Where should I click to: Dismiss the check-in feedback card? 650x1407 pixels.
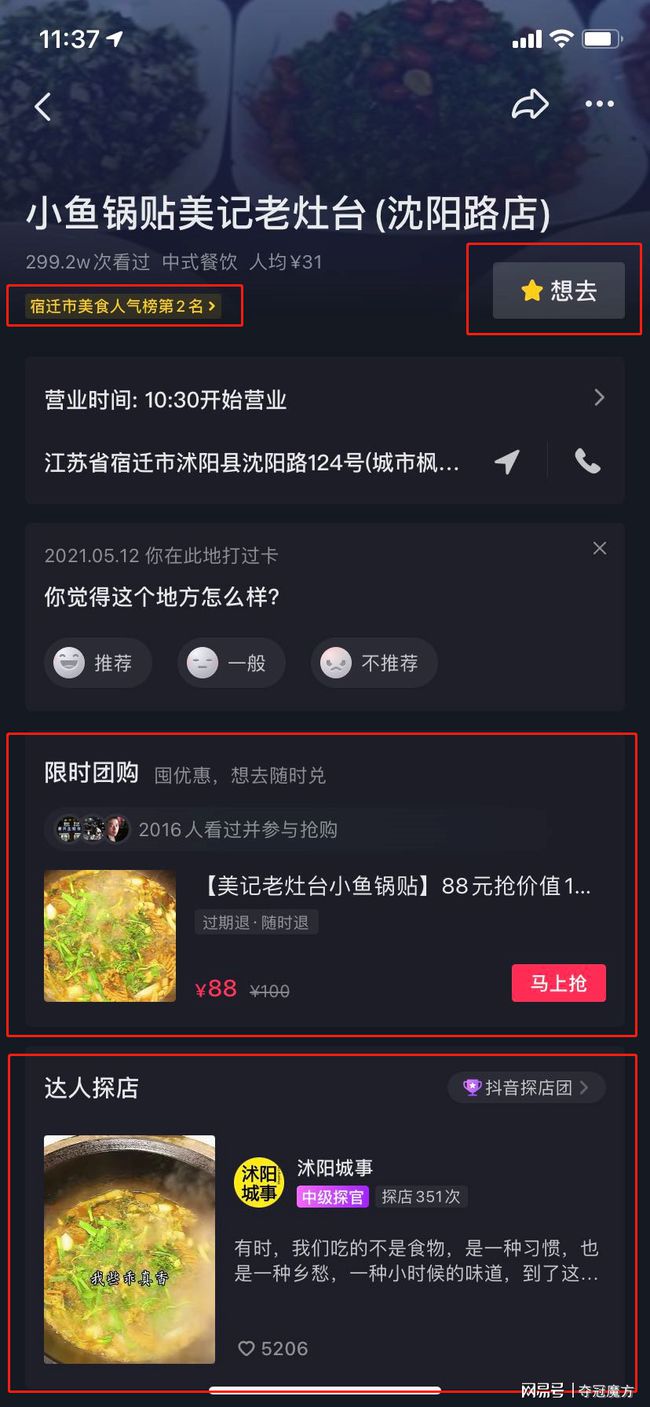click(599, 548)
